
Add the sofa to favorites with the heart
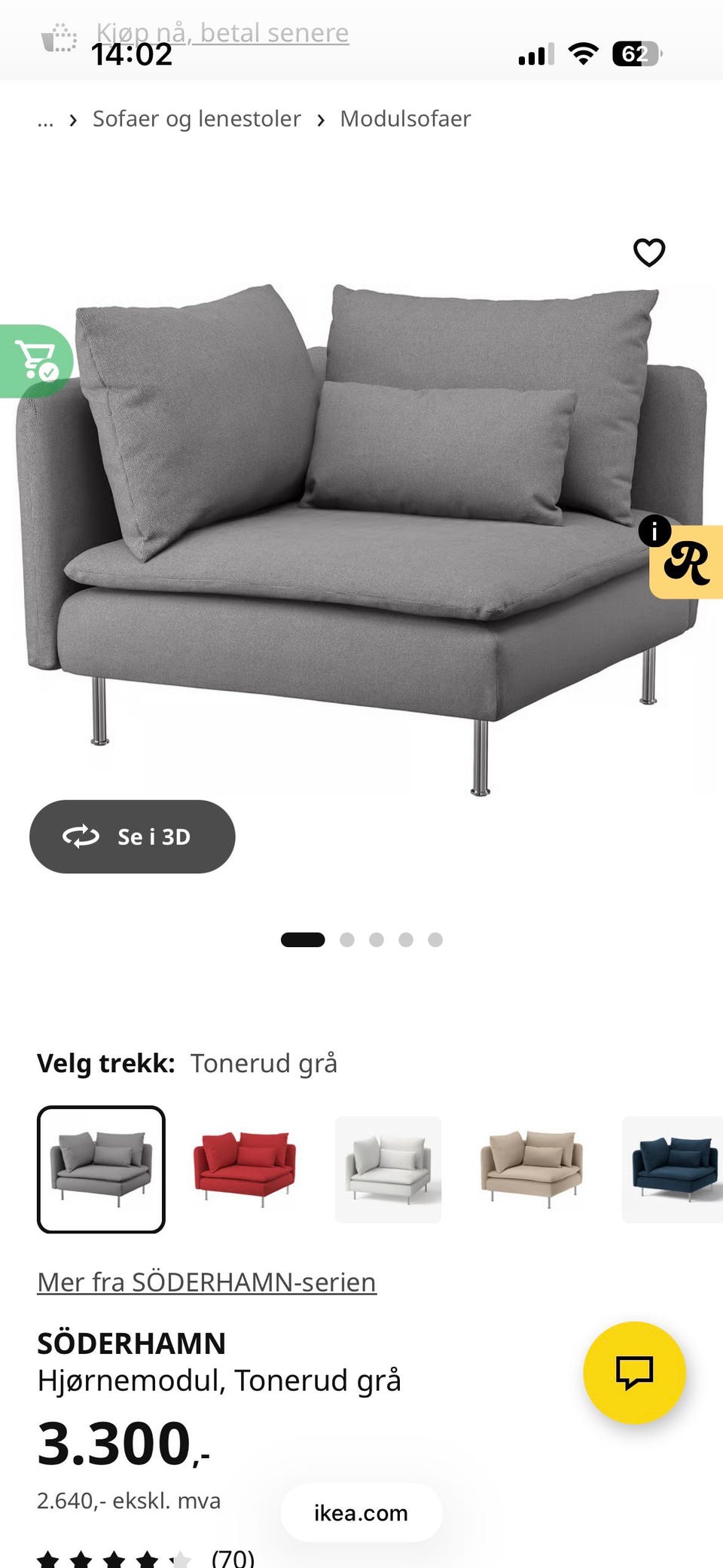[x=649, y=252]
